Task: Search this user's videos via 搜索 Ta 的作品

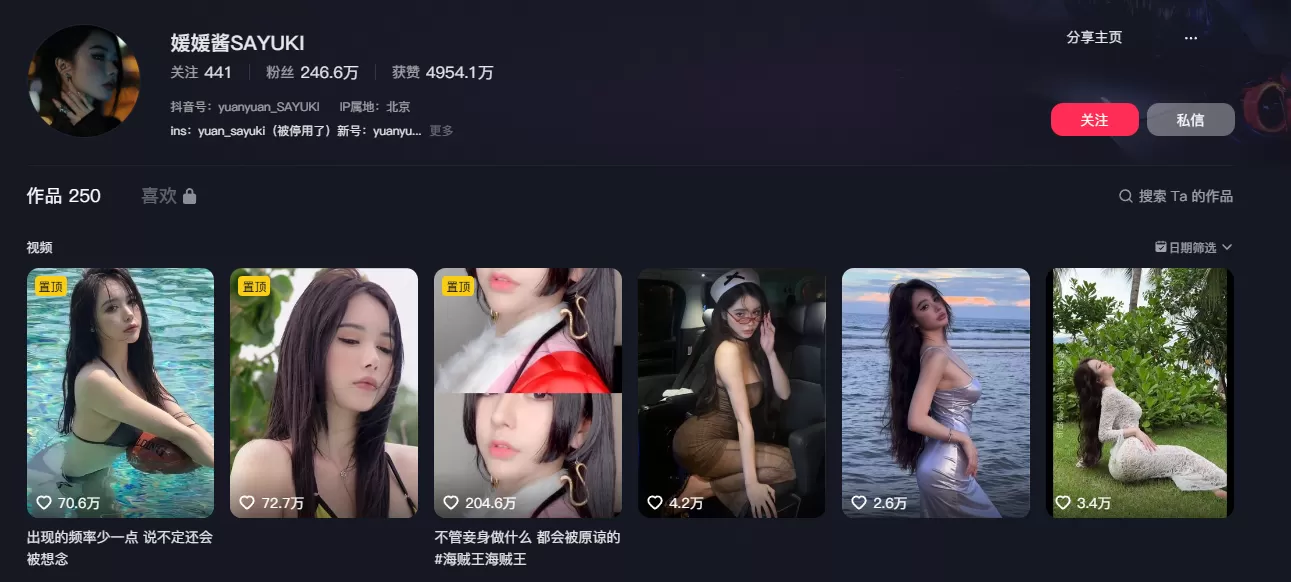Action: 1176,196
